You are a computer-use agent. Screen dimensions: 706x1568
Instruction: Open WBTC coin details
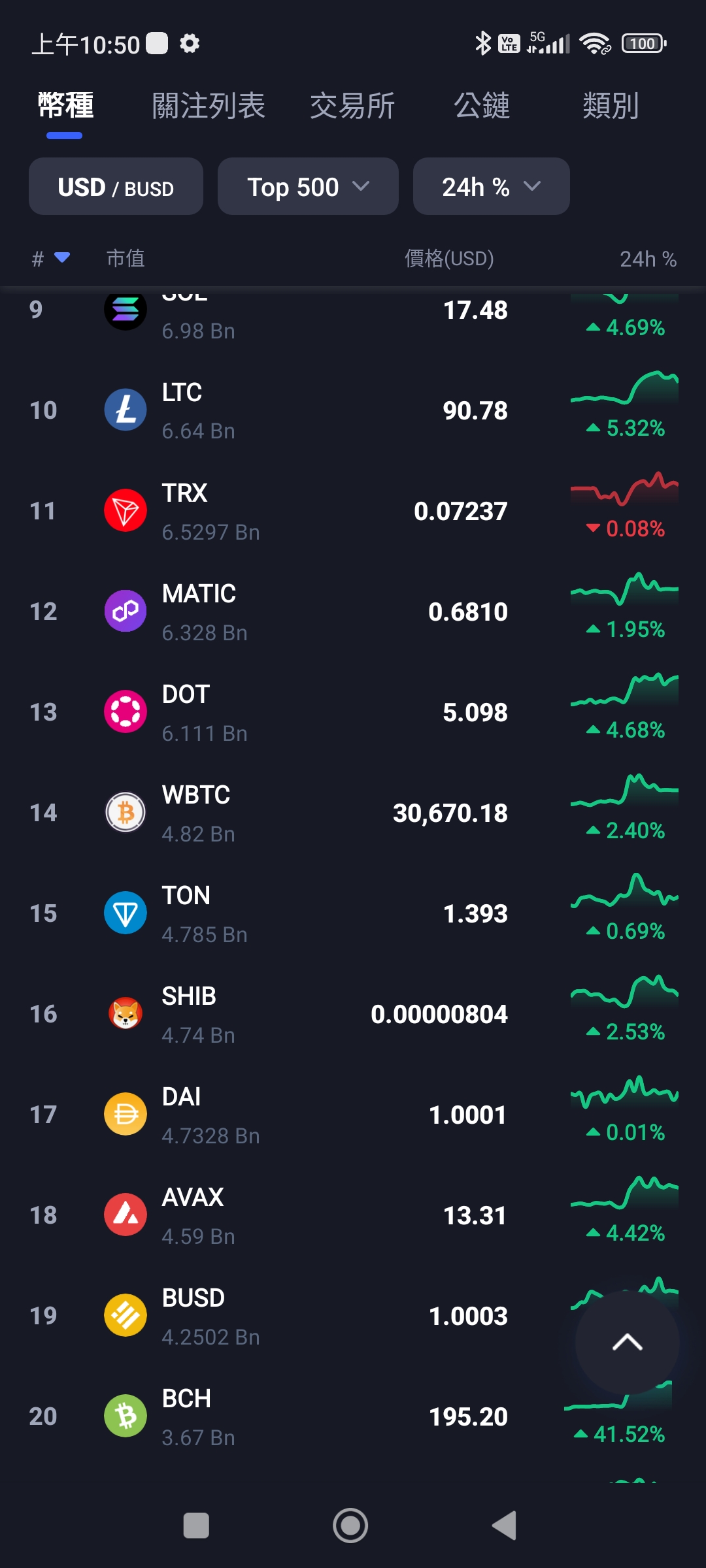tap(353, 813)
